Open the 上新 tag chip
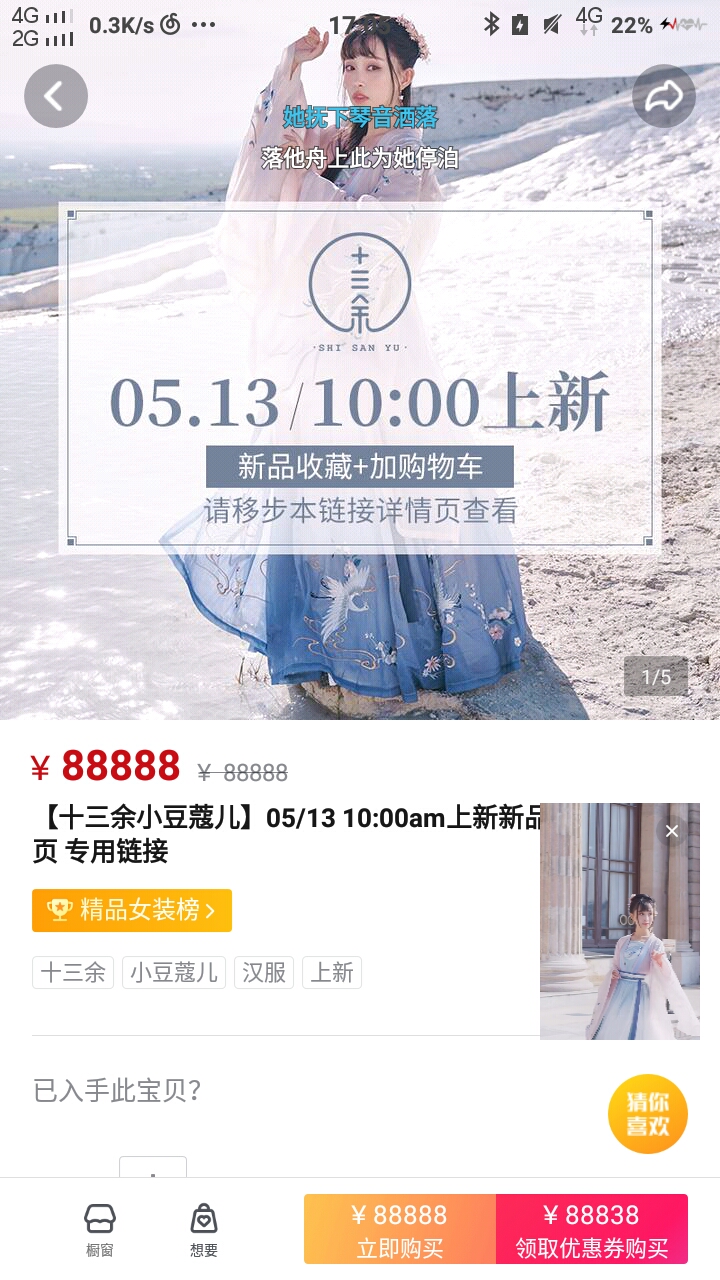 tap(332, 972)
